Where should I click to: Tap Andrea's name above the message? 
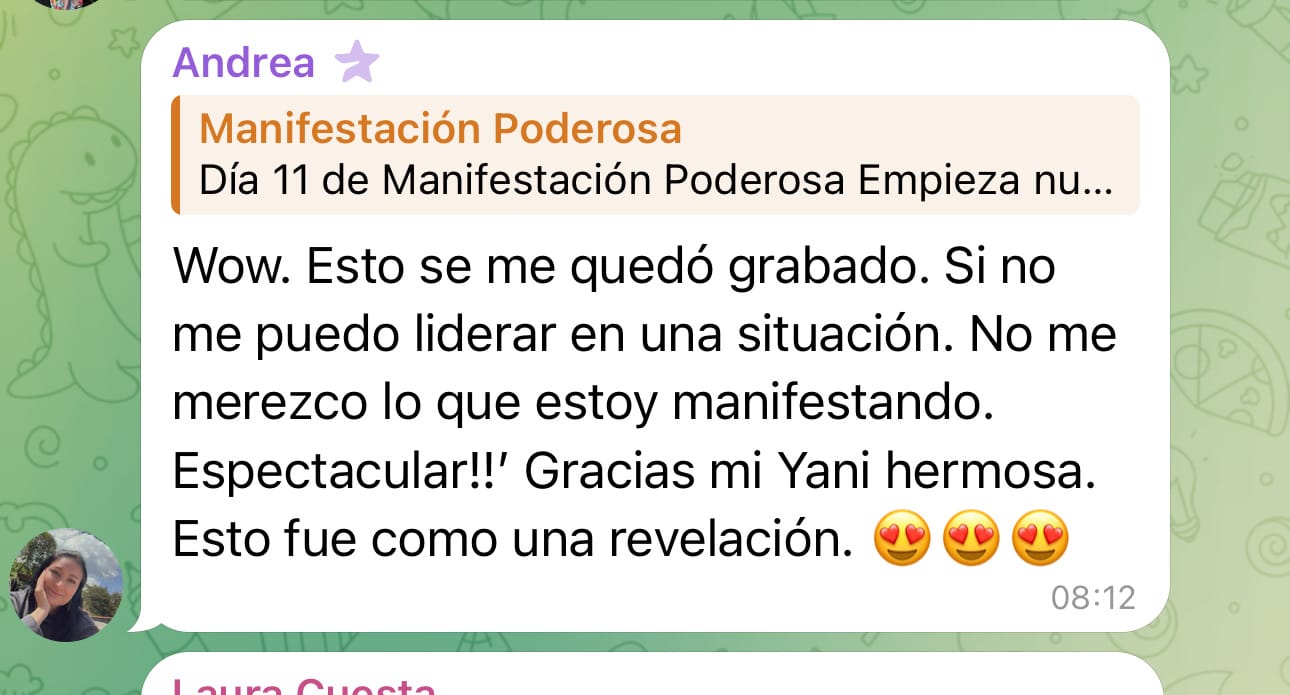pyautogui.click(x=243, y=62)
